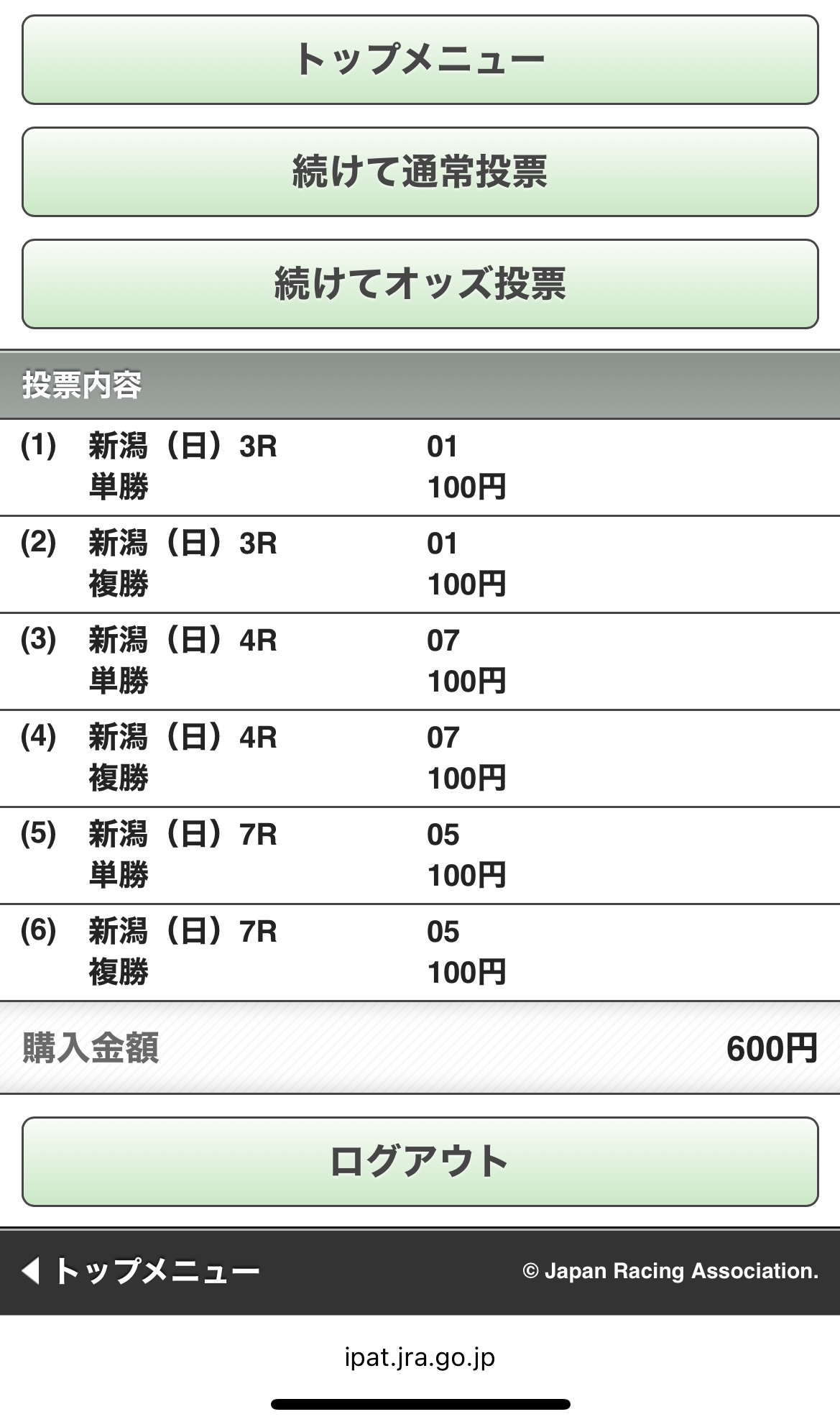Viewport: 840px width, 1427px height.
Task: Select 続けてオッズ投票 button
Action: click(420, 284)
